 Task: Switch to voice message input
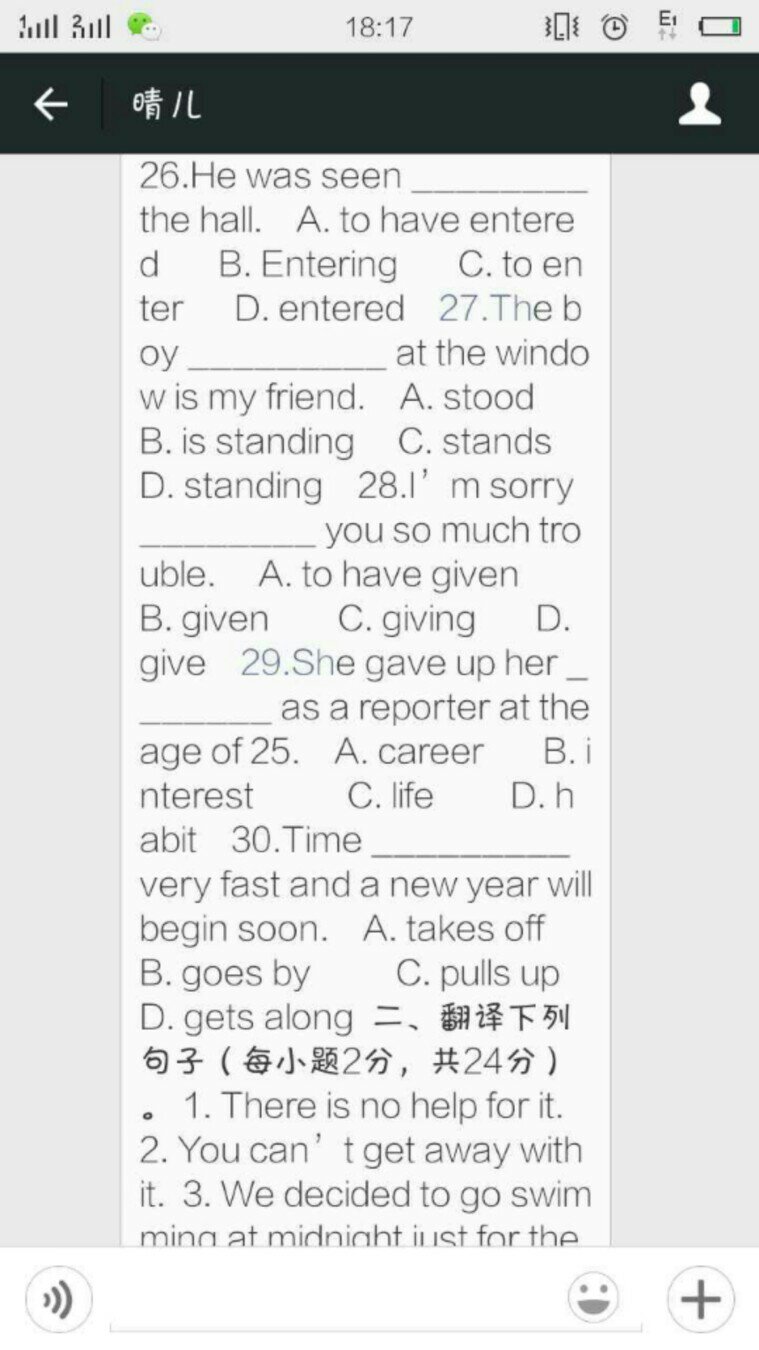pos(58,1300)
